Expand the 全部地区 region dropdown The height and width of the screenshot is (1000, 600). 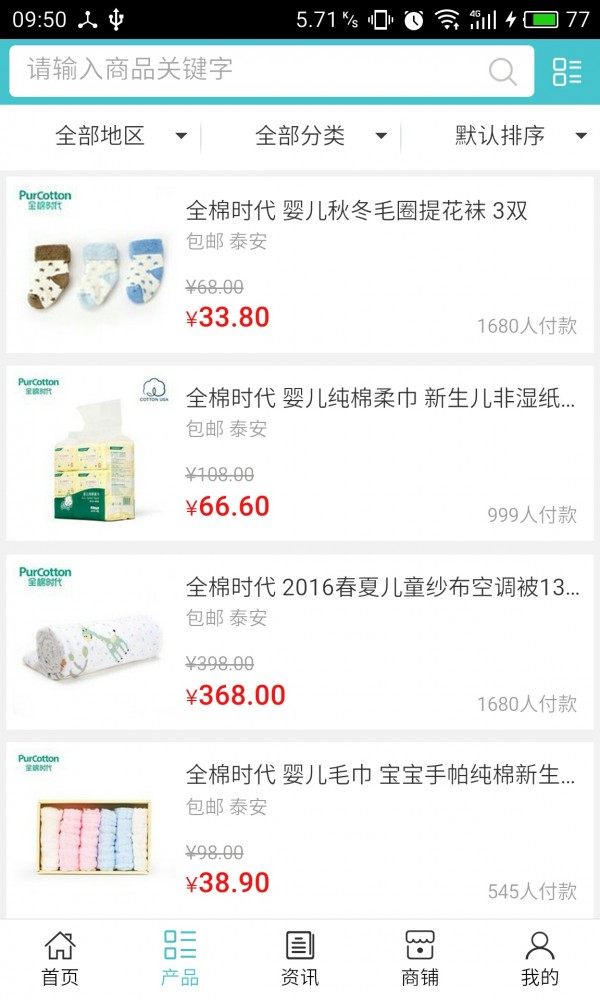click(x=120, y=136)
